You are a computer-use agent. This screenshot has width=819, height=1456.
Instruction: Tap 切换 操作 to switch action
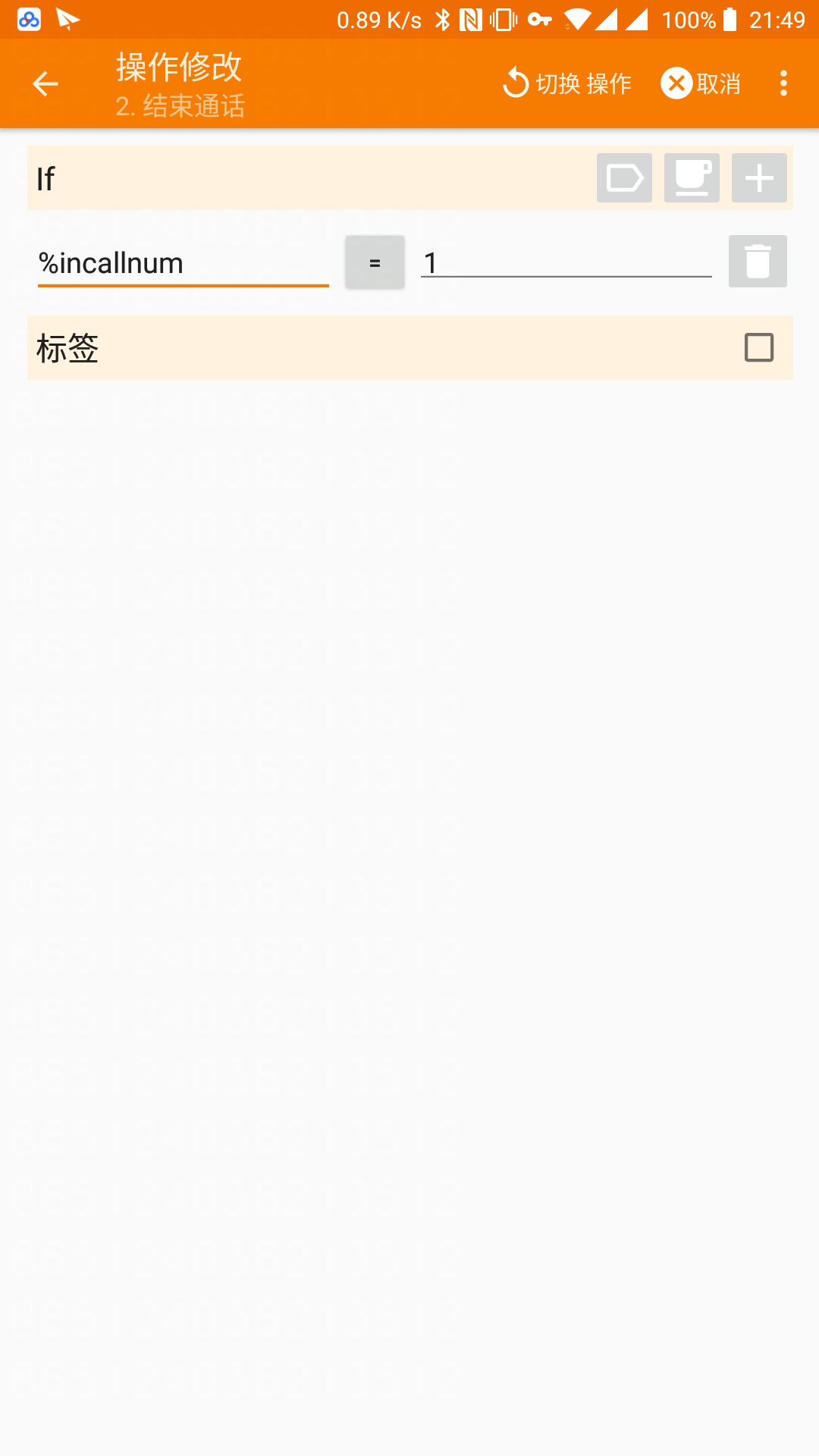coord(566,83)
